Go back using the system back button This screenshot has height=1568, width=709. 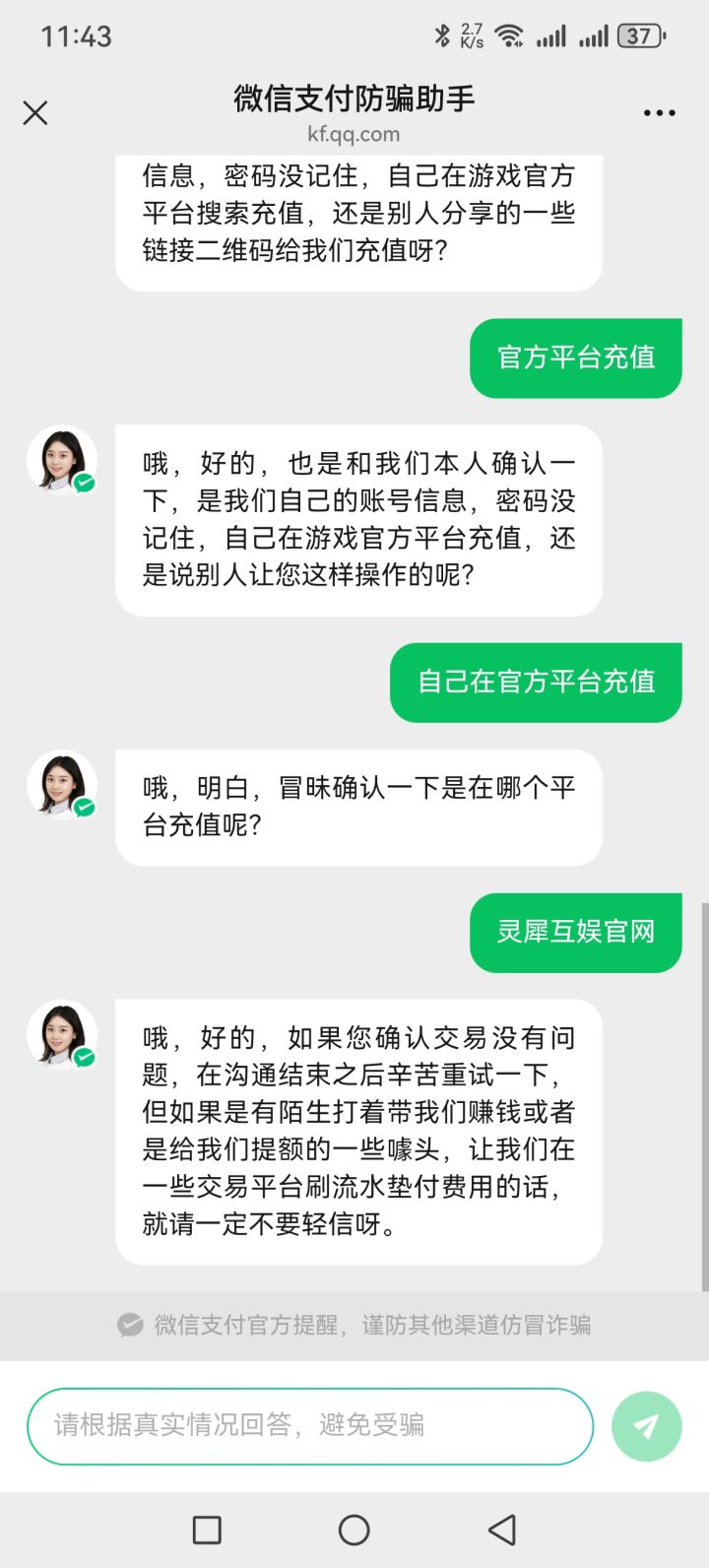pos(501,1530)
